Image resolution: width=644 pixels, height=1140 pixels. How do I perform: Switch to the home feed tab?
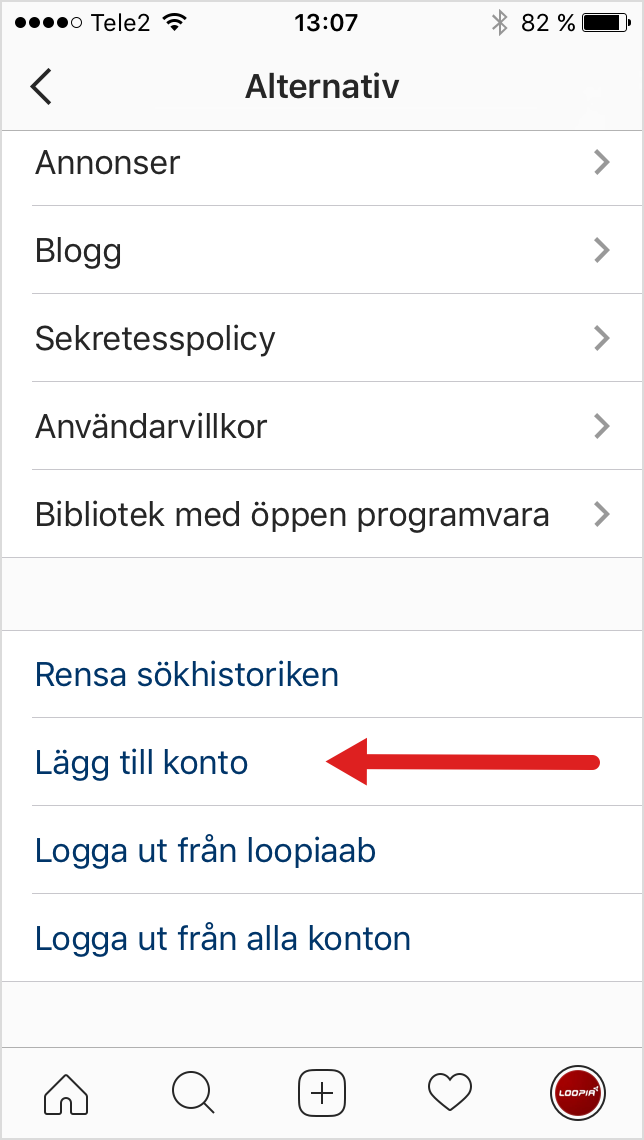[x=66, y=1093]
